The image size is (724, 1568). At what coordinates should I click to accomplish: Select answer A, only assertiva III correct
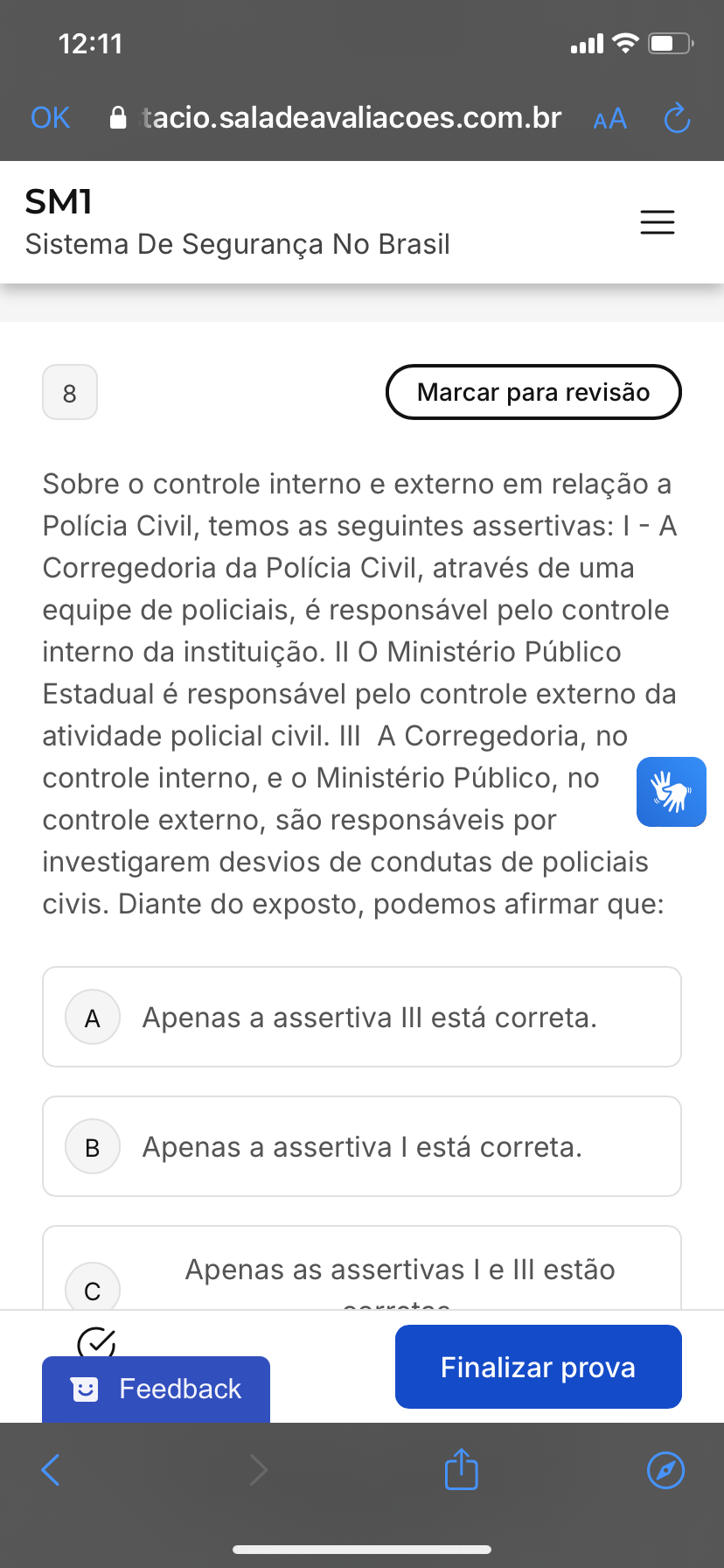[x=362, y=1017]
